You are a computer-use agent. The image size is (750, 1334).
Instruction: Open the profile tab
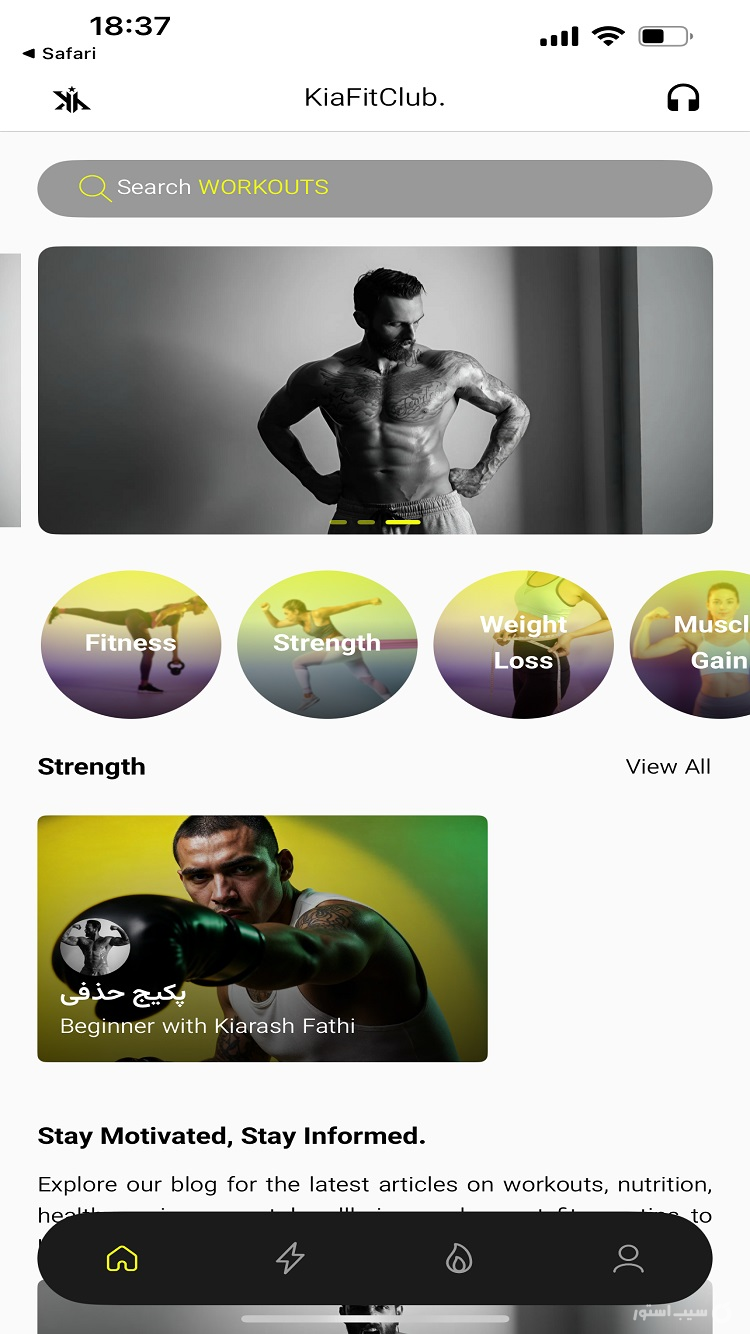point(628,1258)
